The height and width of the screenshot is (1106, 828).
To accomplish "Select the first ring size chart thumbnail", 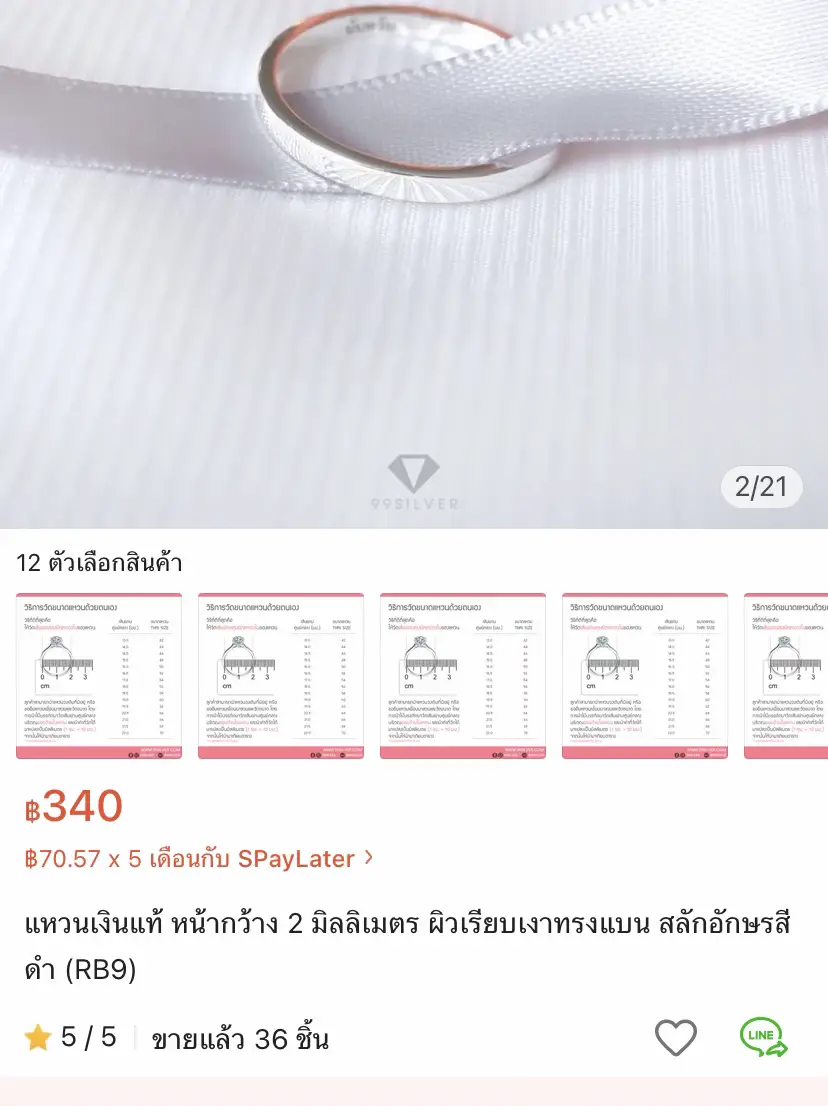I will [x=100, y=675].
